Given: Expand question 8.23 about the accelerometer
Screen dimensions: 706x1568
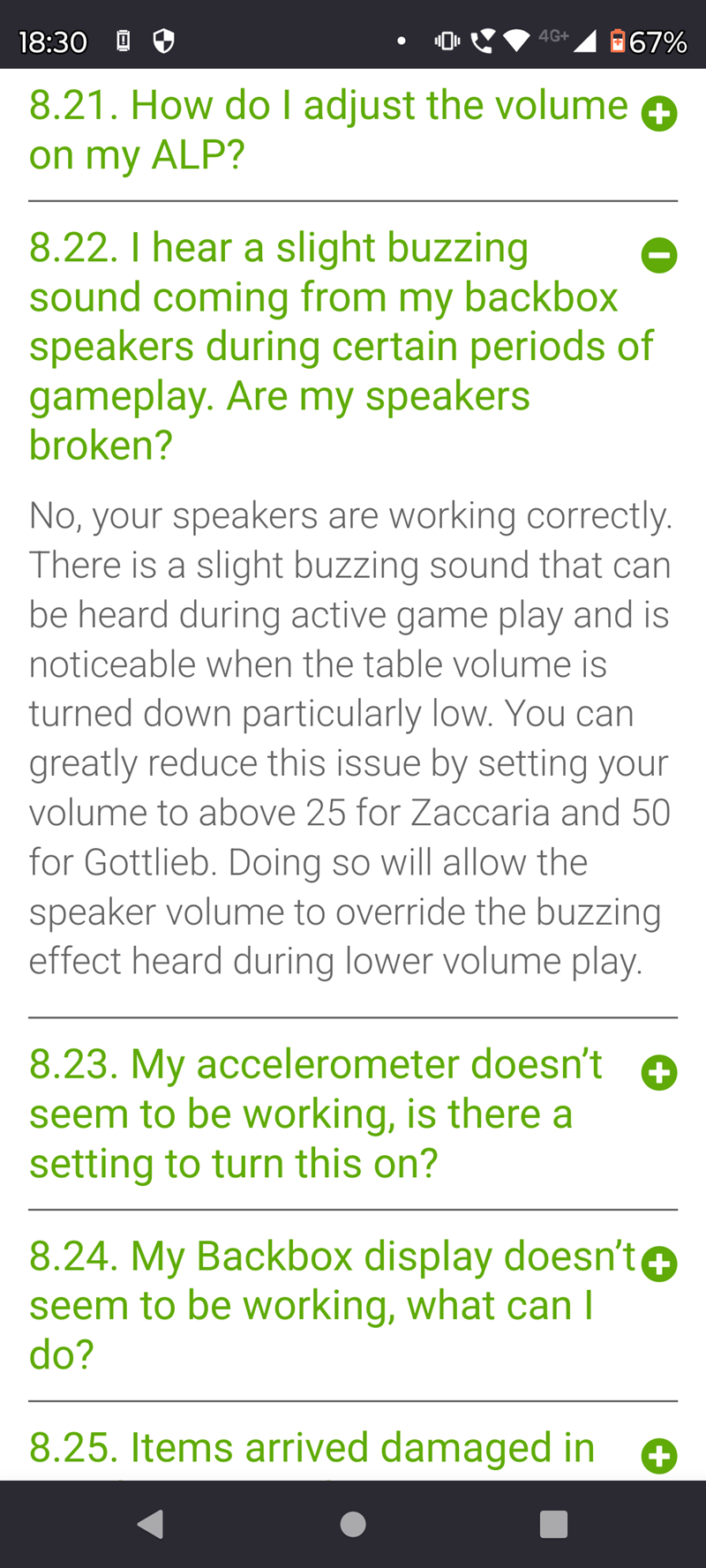Looking at the screenshot, I should tap(658, 1073).
